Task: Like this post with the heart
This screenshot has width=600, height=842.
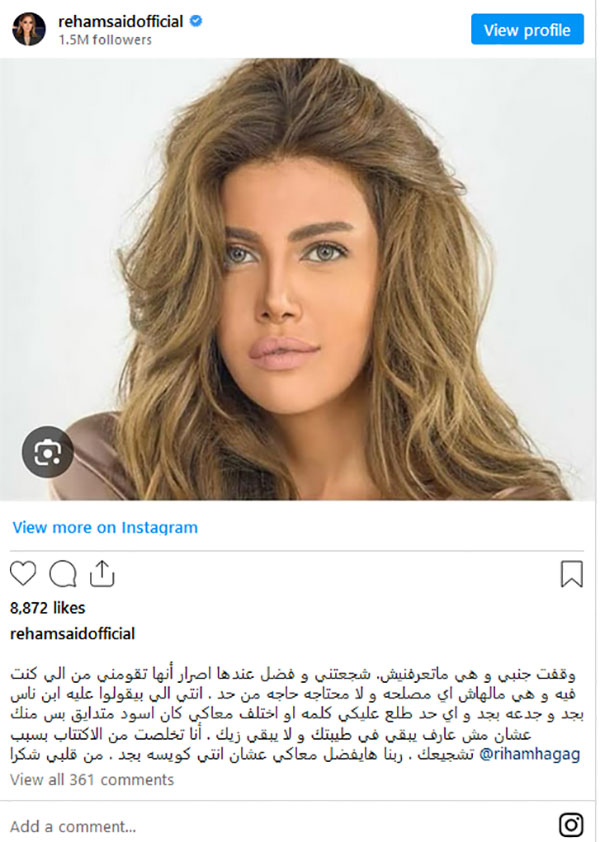Action: (23, 573)
